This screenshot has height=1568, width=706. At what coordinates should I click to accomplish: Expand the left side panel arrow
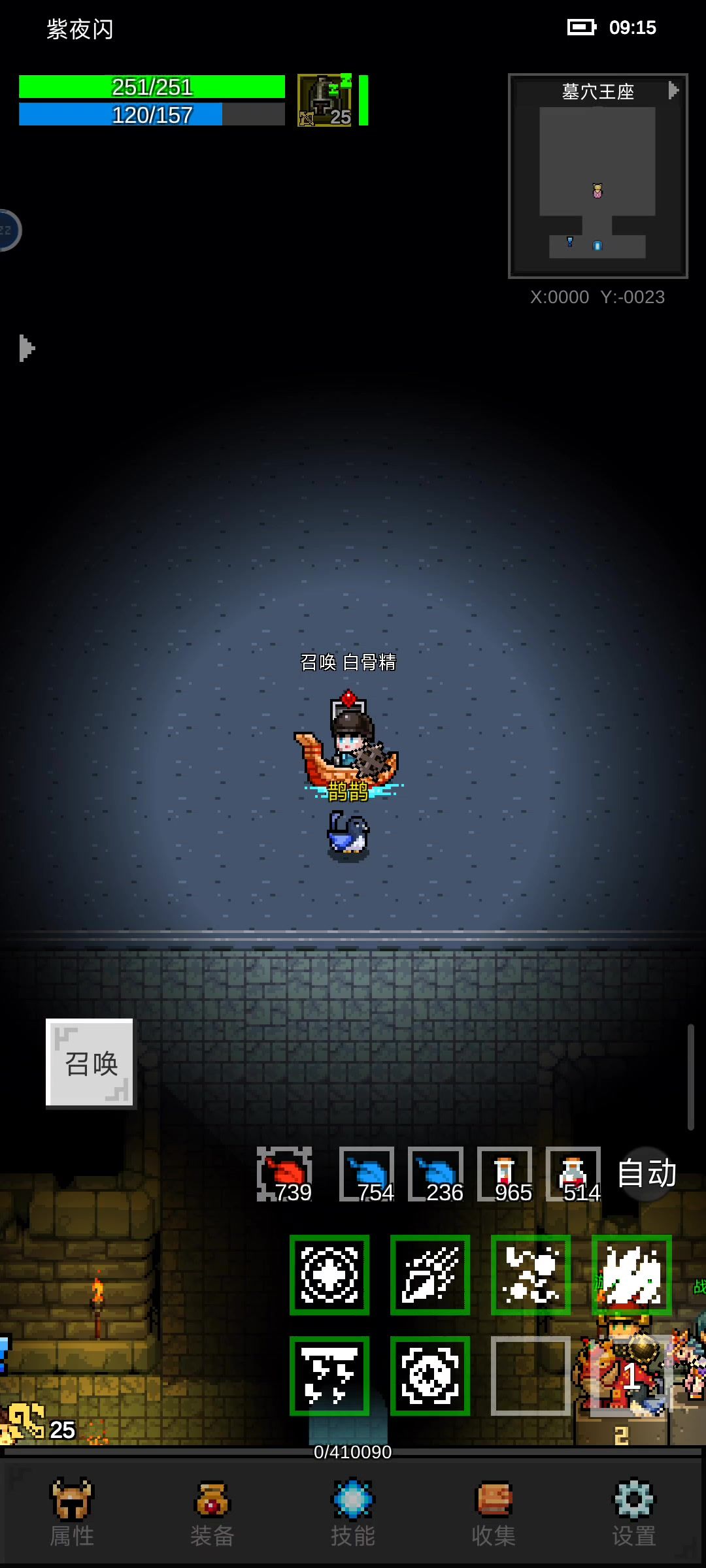26,348
